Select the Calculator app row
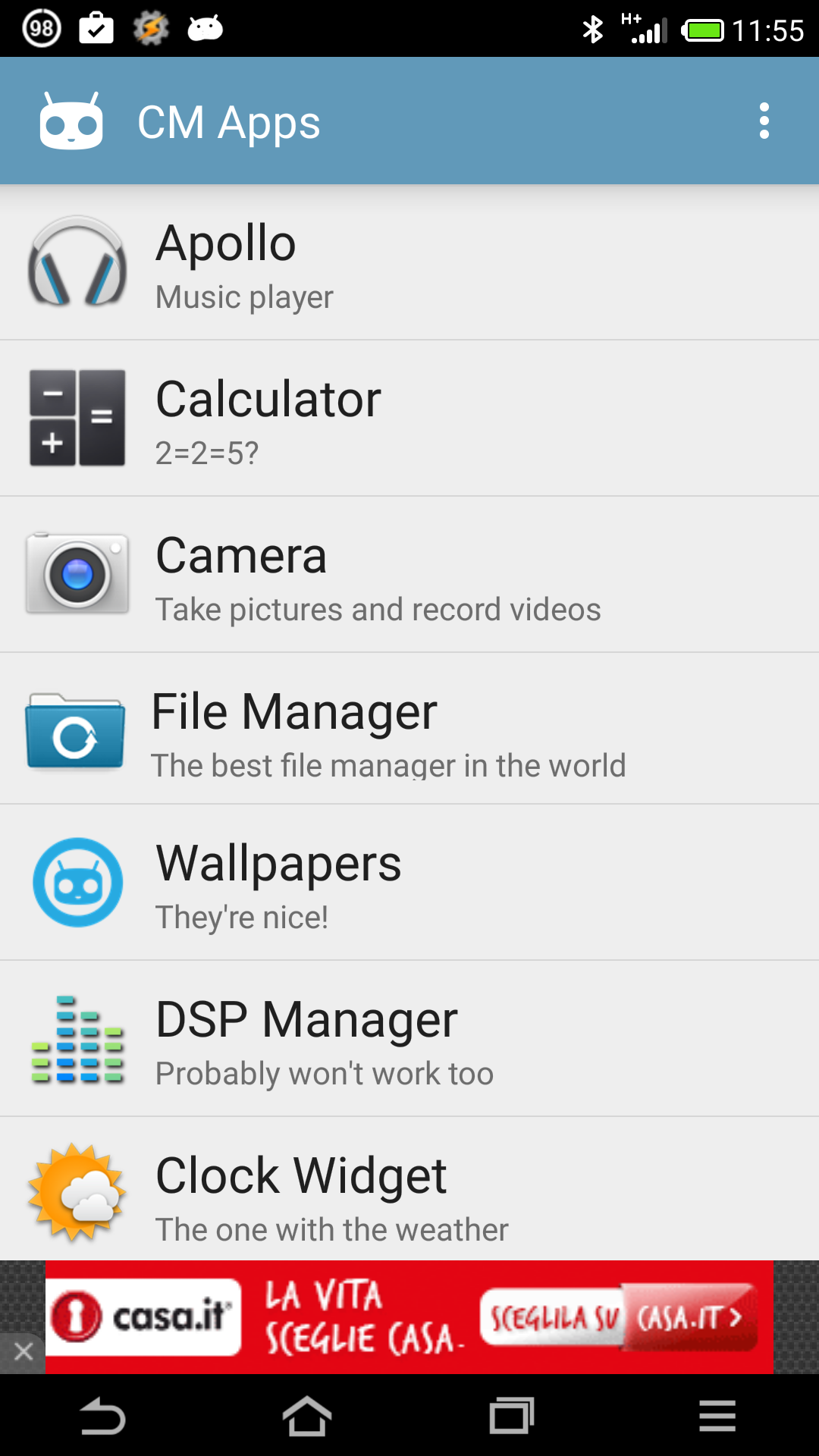Image resolution: width=819 pixels, height=1456 pixels. (409, 419)
